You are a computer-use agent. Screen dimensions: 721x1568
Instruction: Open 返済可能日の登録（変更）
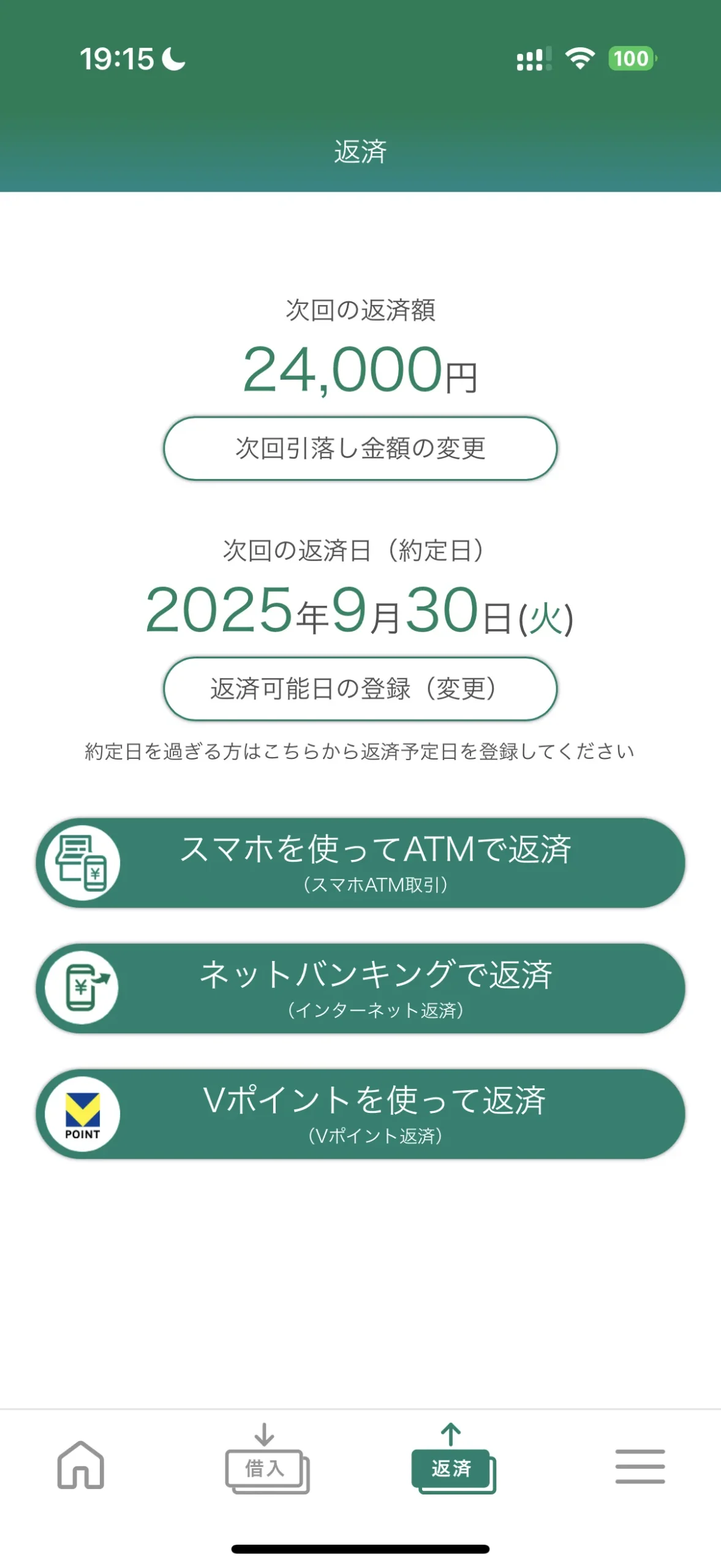pos(360,688)
